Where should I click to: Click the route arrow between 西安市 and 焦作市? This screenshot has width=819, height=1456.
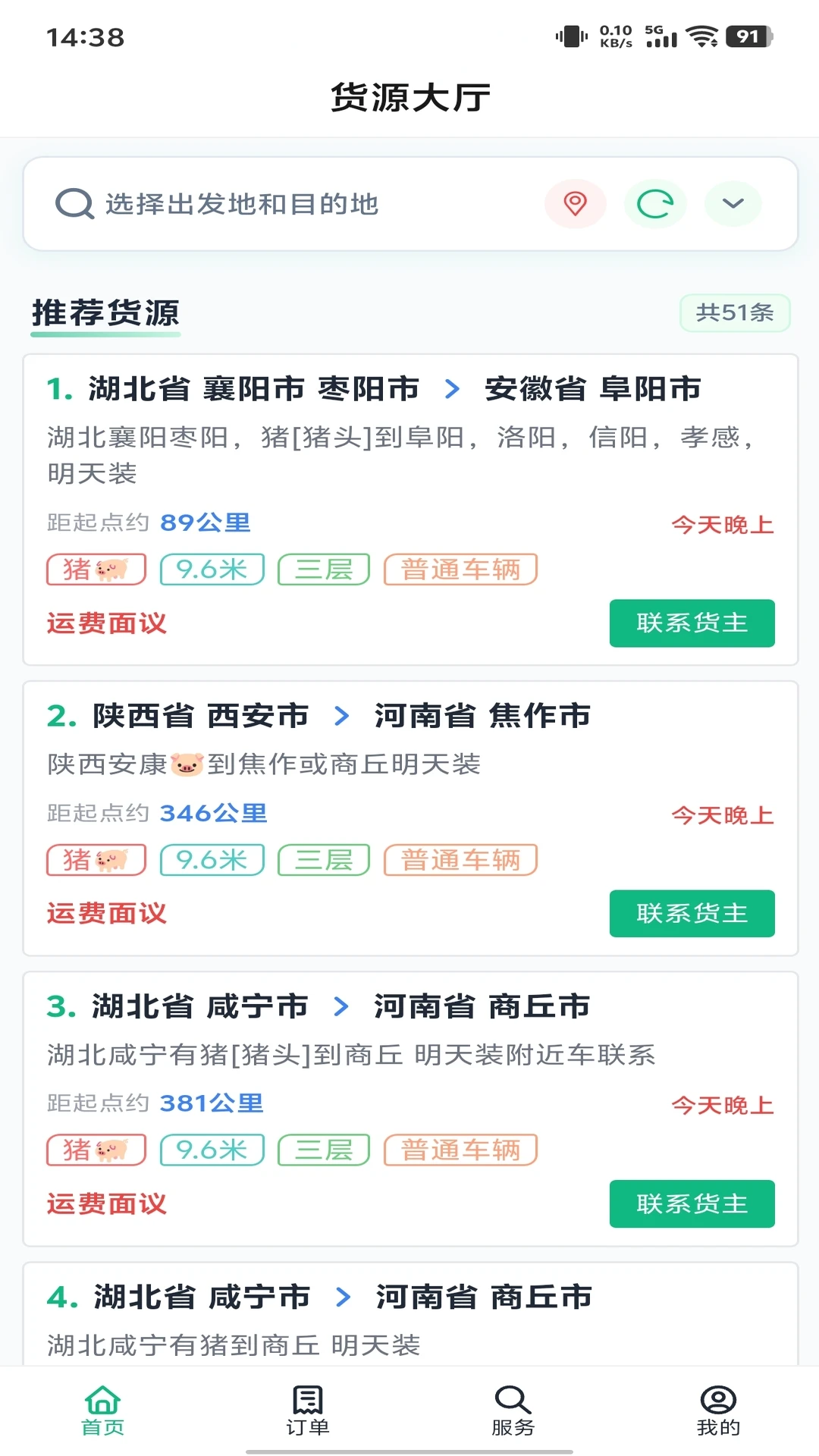340,715
